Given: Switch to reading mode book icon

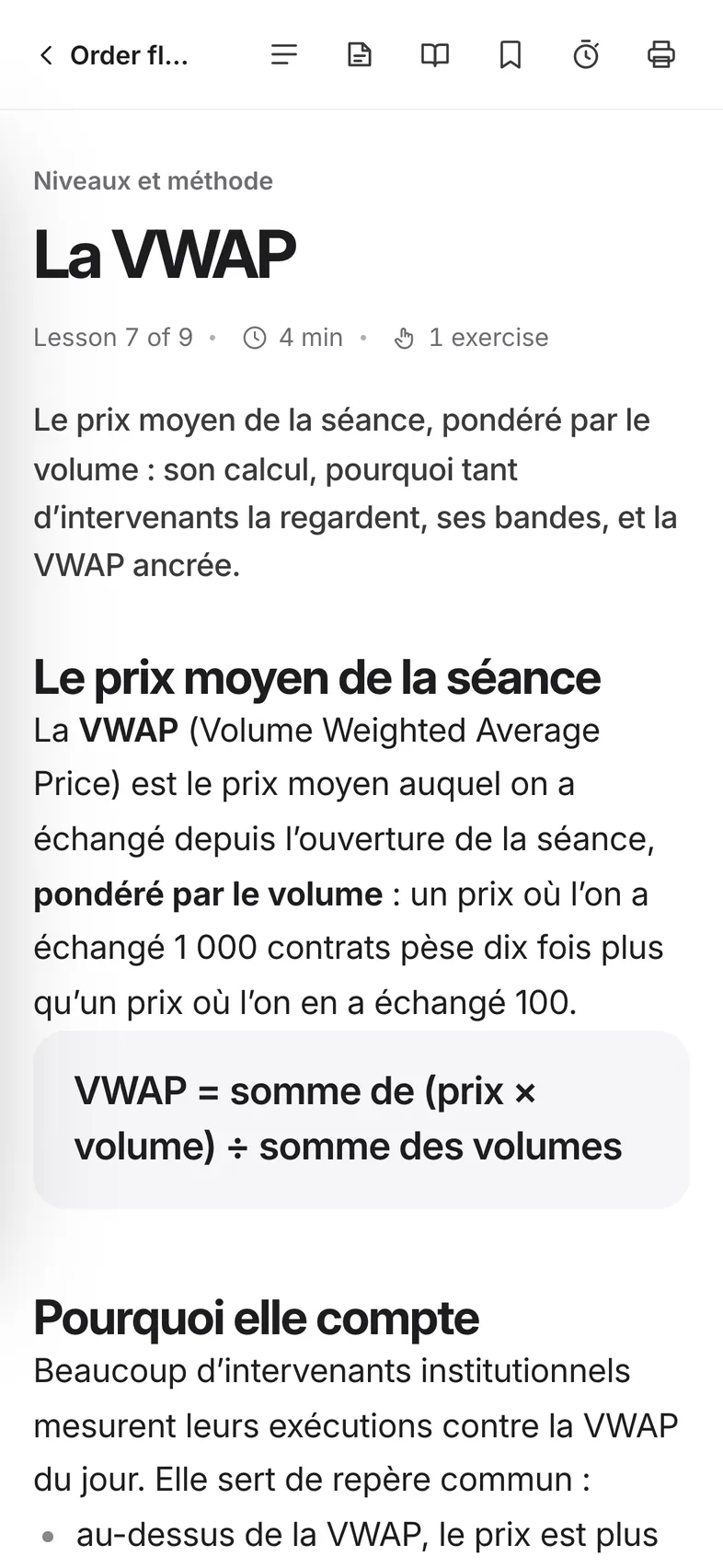Looking at the screenshot, I should pyautogui.click(x=435, y=55).
